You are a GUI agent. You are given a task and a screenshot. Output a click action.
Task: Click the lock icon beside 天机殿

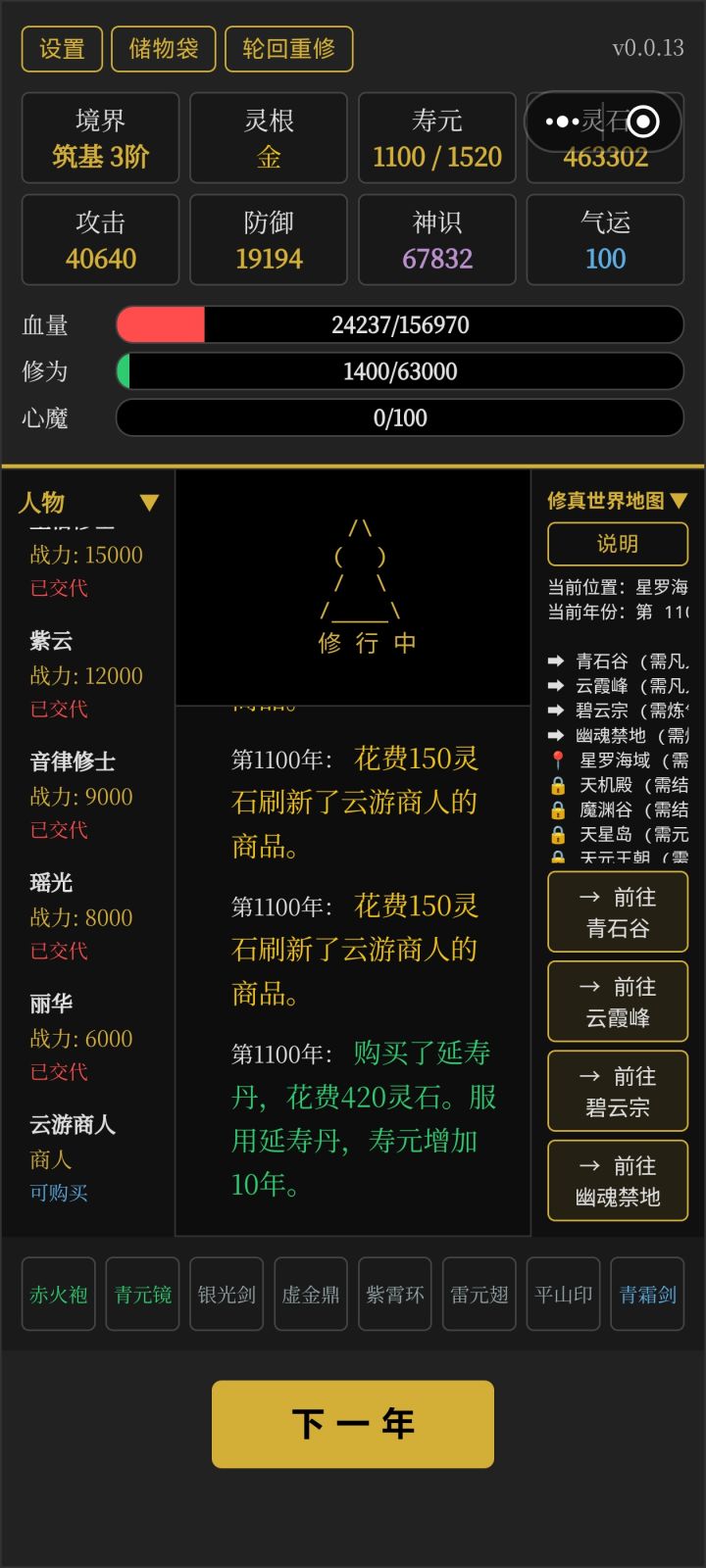pyautogui.click(x=556, y=785)
